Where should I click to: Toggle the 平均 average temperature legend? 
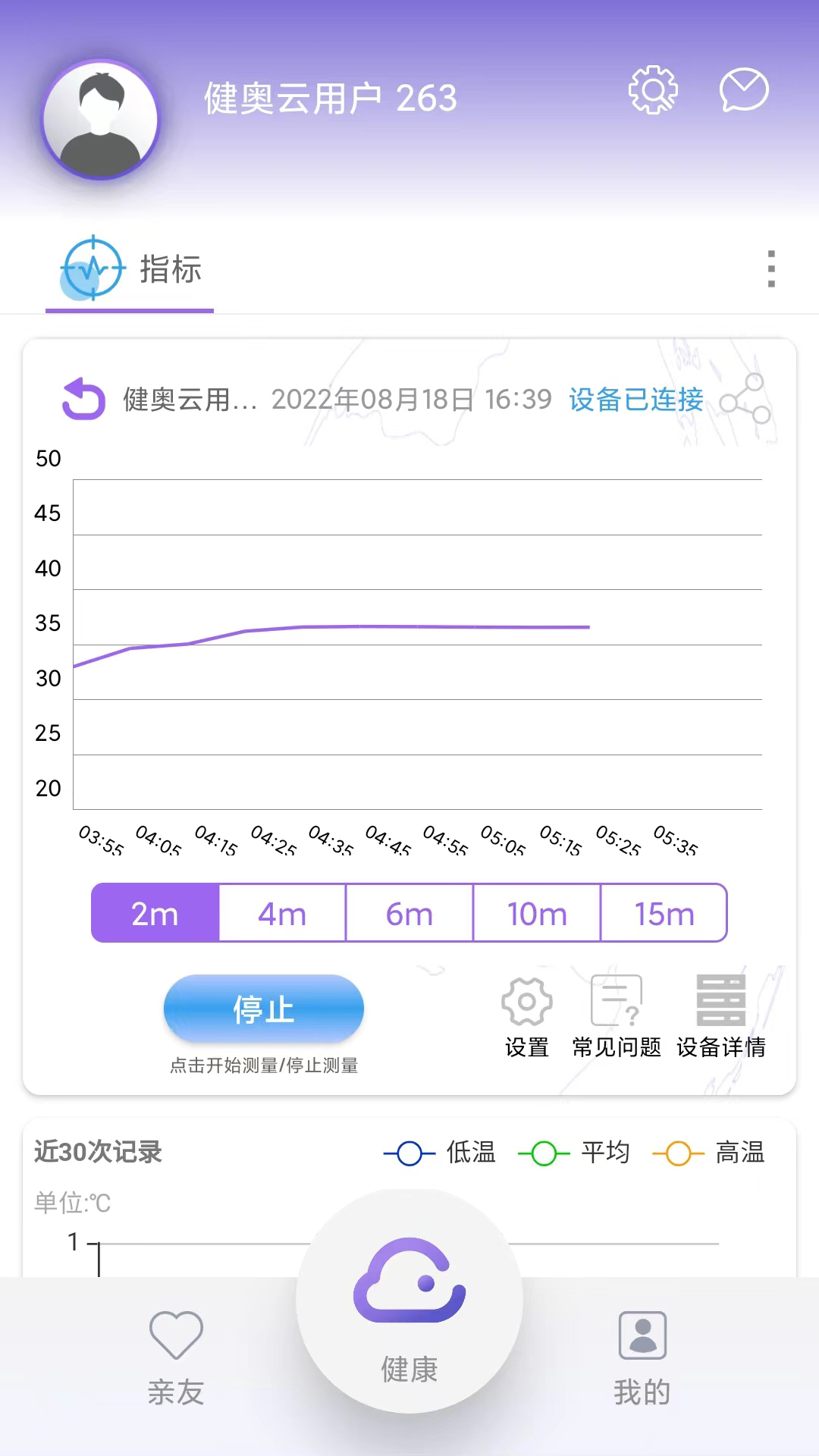click(x=573, y=1151)
